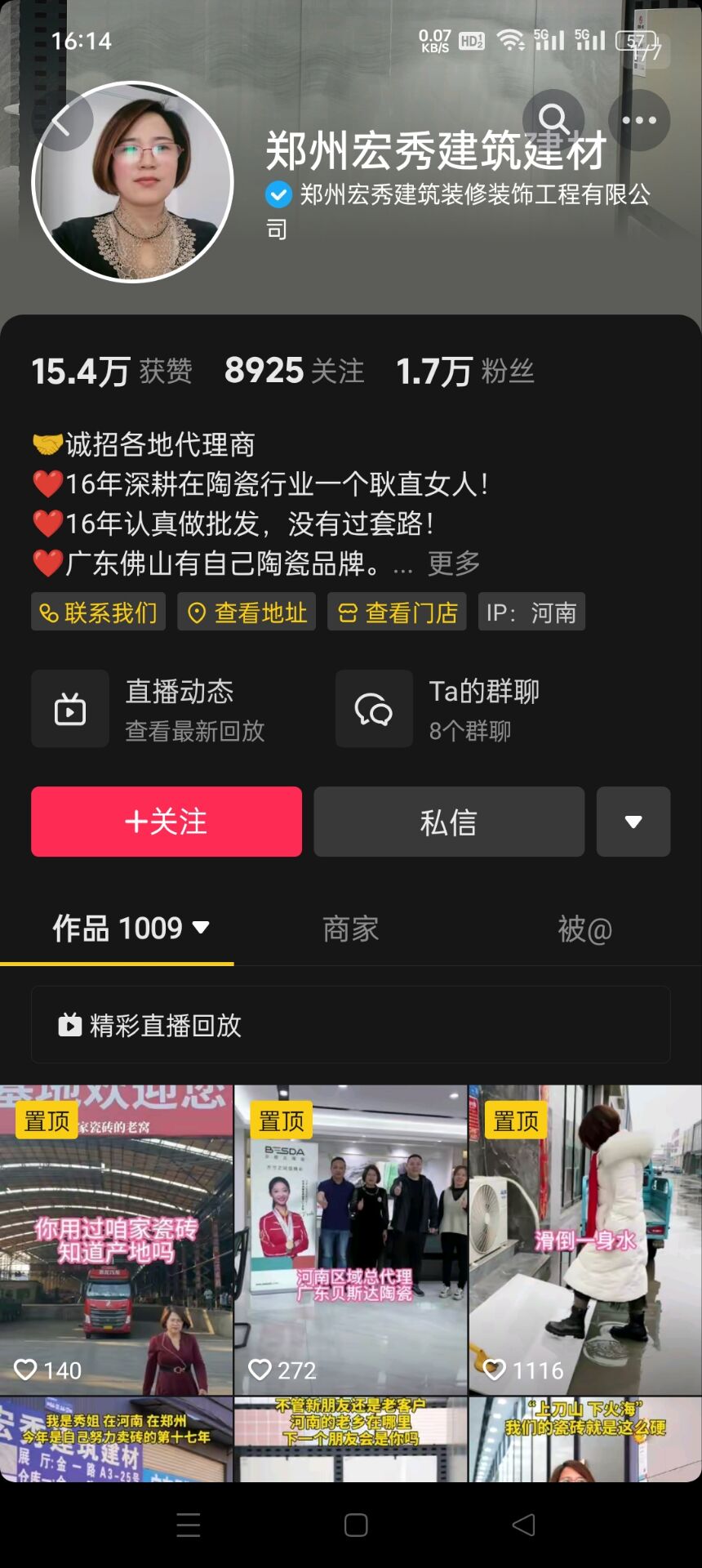Expand the bio with 更多

click(454, 563)
